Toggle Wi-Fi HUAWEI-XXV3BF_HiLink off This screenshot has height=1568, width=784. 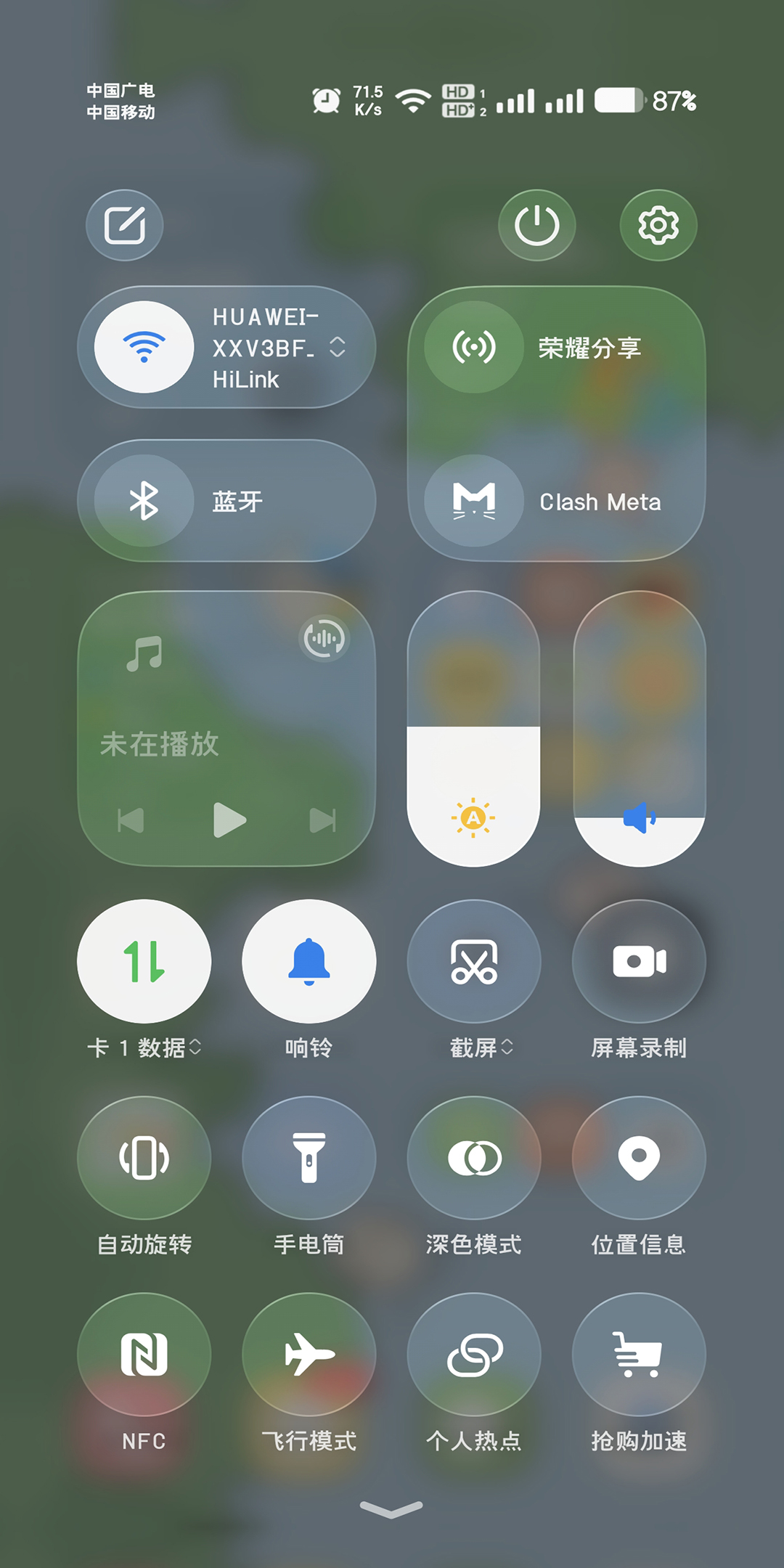pyautogui.click(x=144, y=347)
